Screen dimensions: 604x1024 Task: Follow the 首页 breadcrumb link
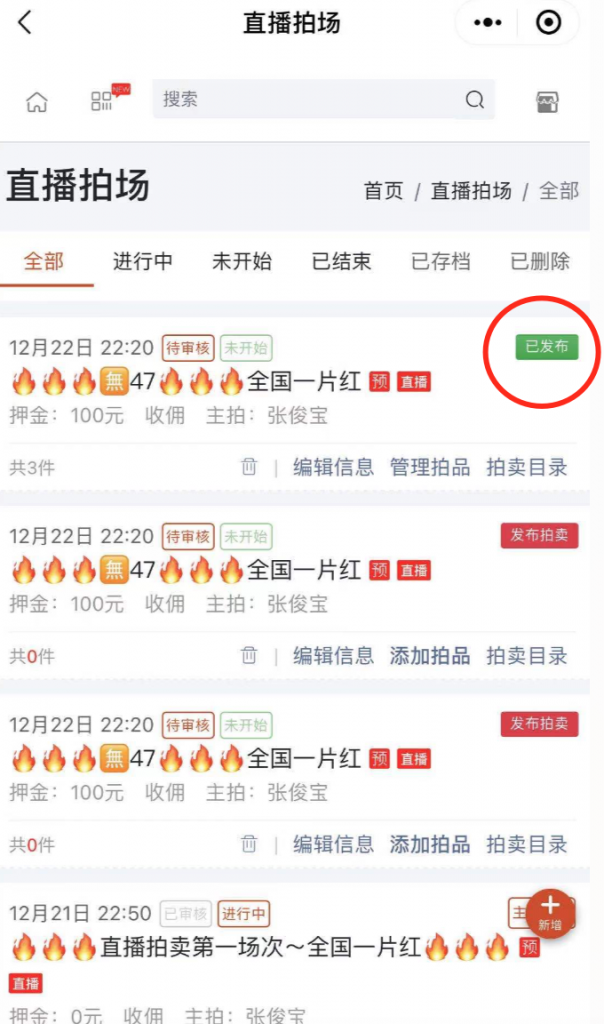pos(383,191)
